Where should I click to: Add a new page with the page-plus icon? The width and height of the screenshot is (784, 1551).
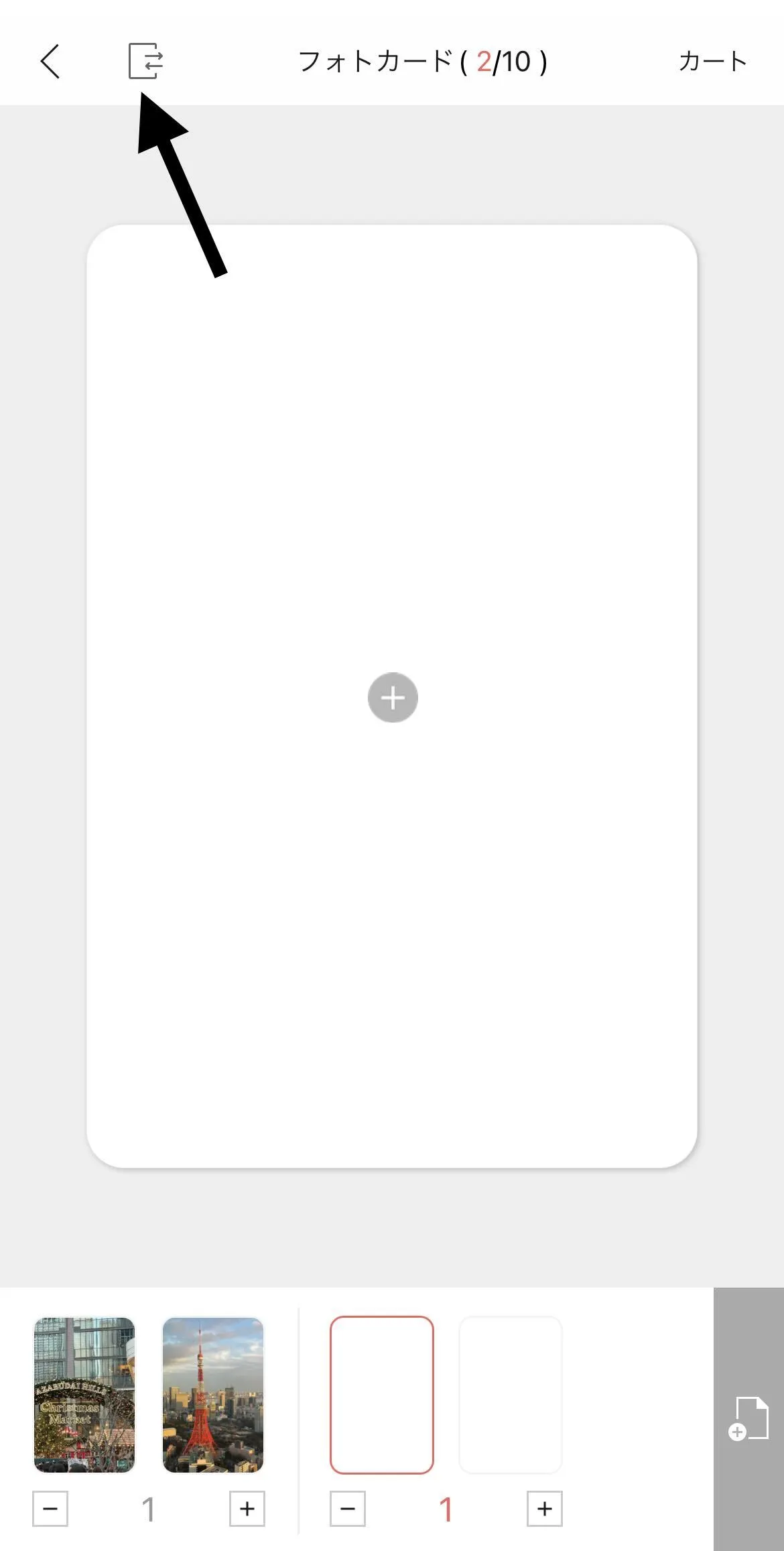pyautogui.click(x=749, y=1418)
